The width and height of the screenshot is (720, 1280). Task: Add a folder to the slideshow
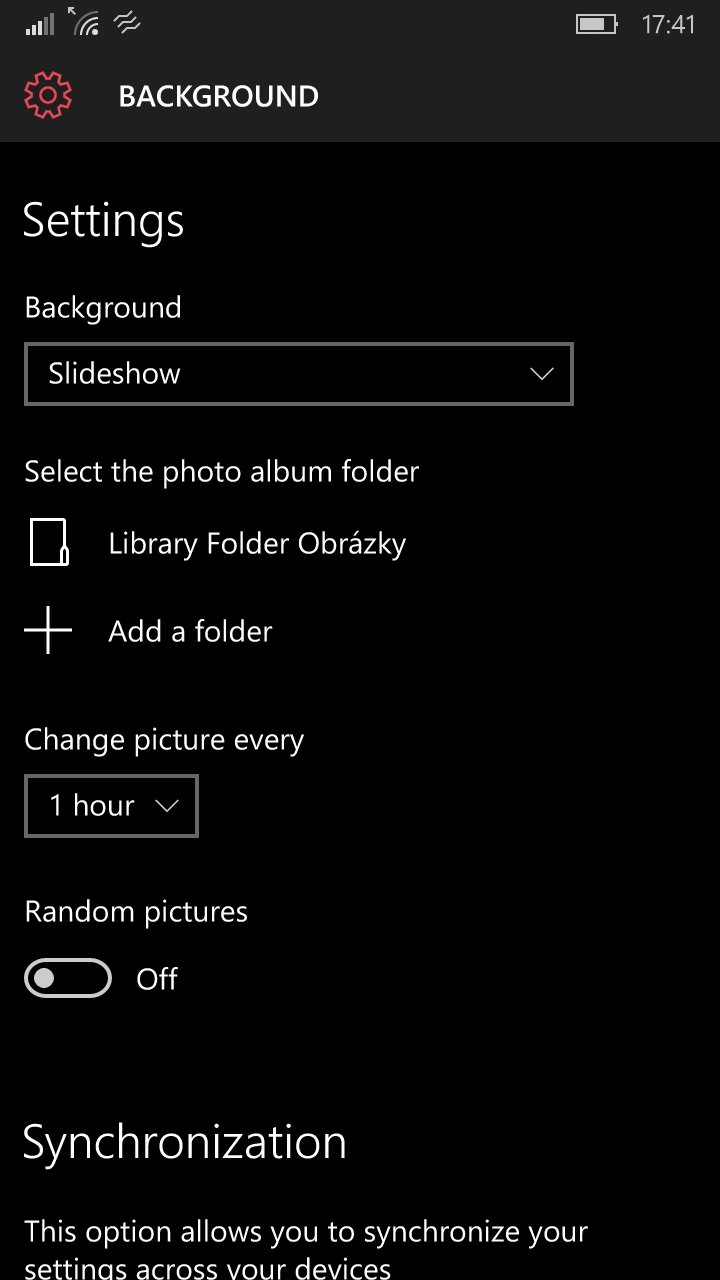pos(148,631)
